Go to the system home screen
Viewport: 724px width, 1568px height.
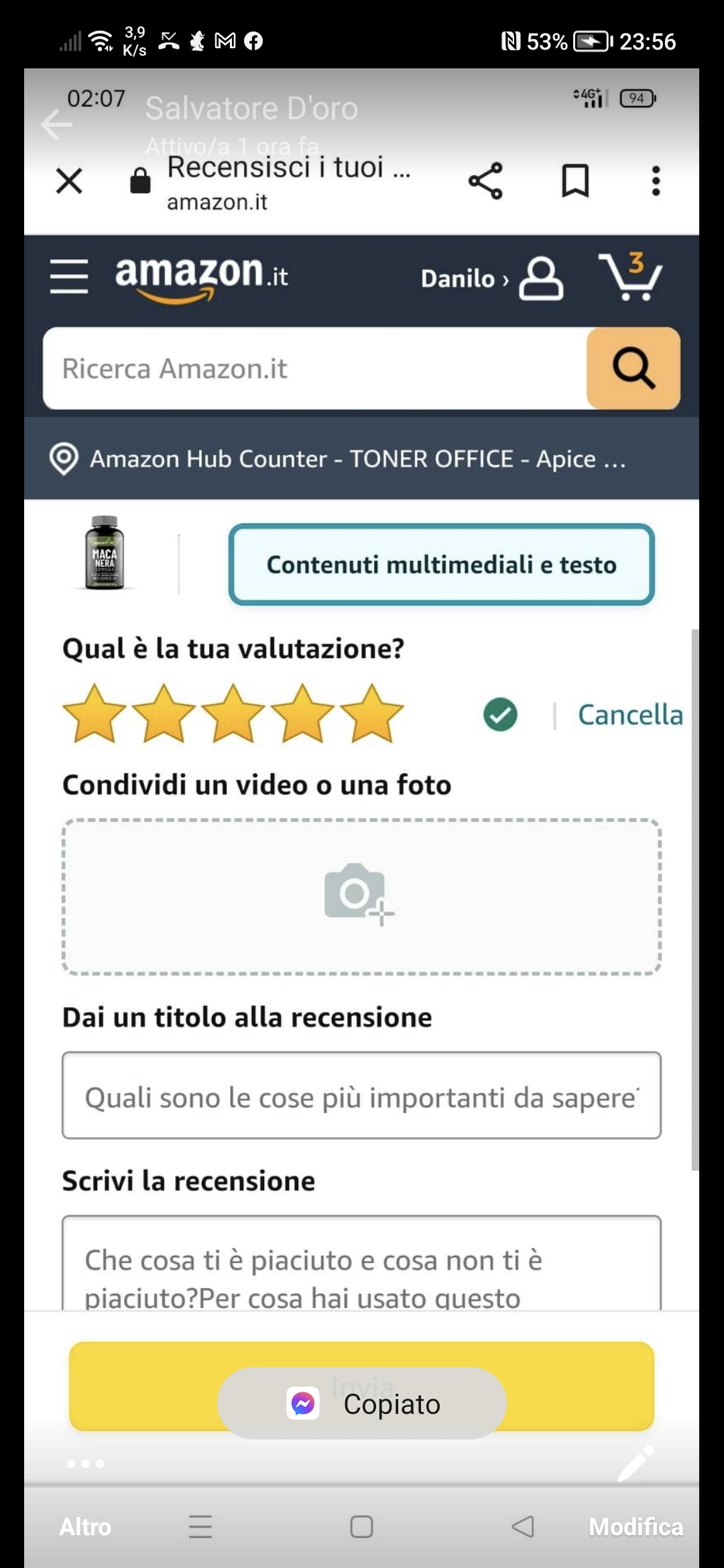(361, 1526)
